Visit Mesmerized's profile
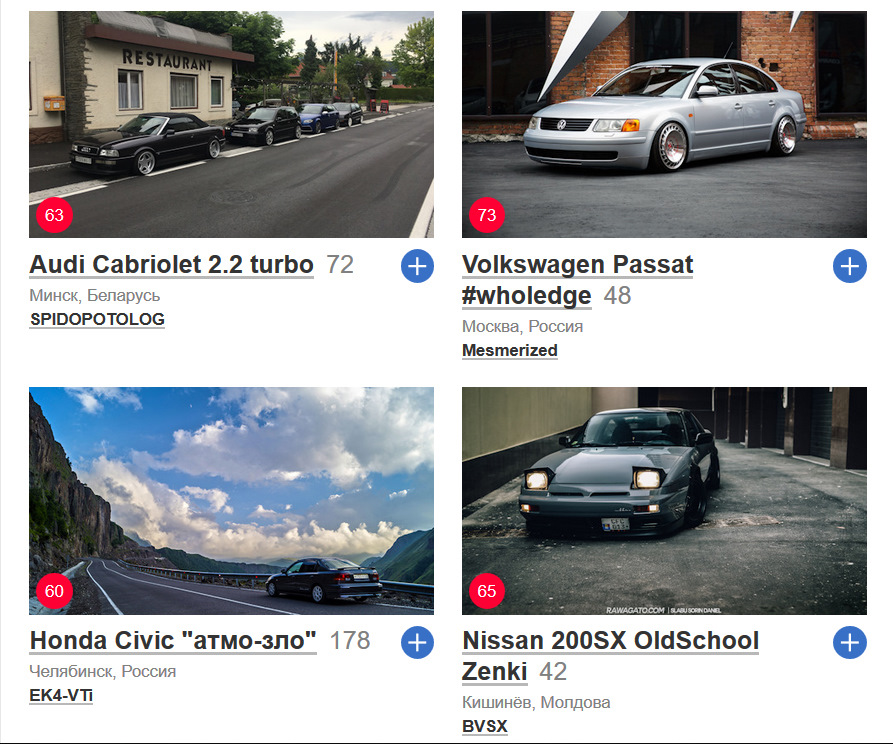This screenshot has height=744, width=893. [509, 351]
